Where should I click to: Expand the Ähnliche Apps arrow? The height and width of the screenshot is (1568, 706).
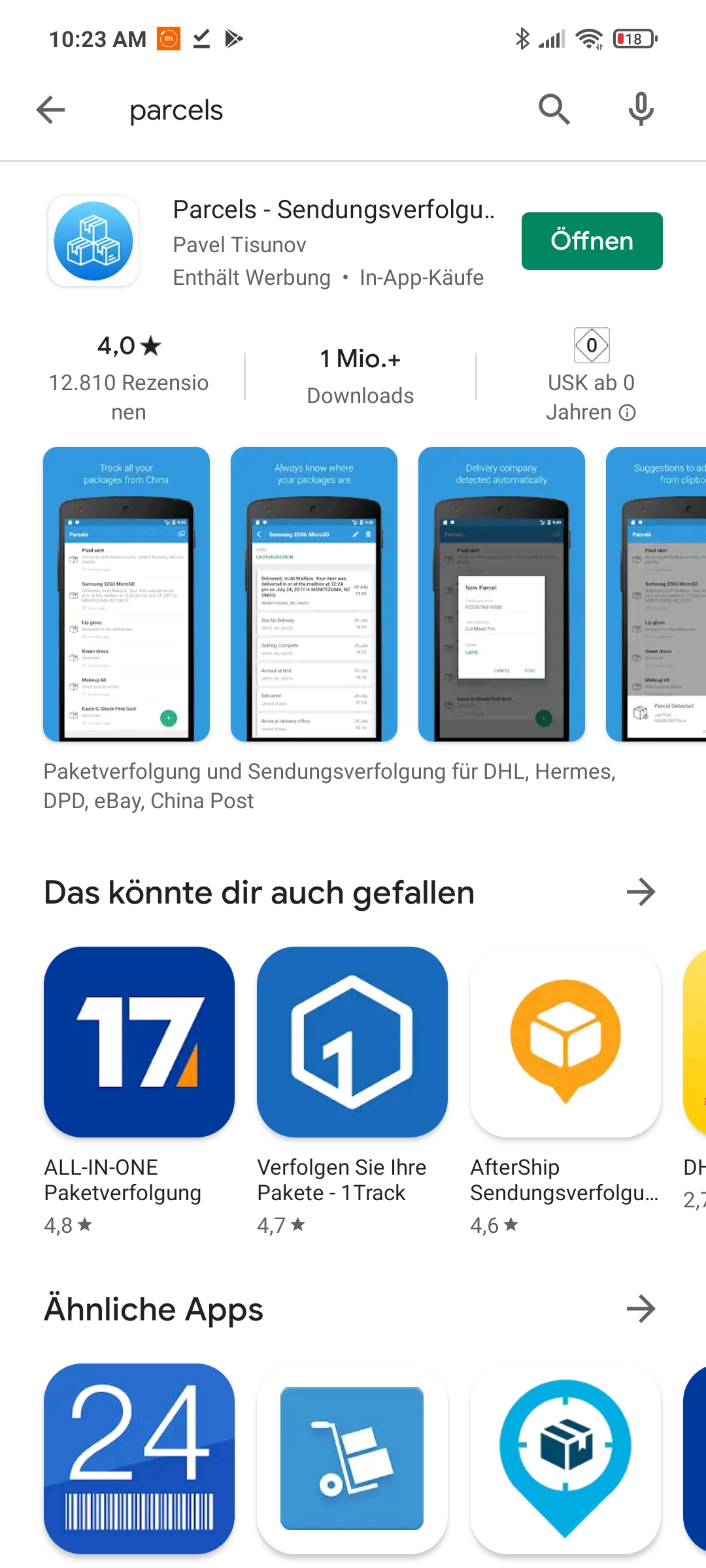[641, 1309]
